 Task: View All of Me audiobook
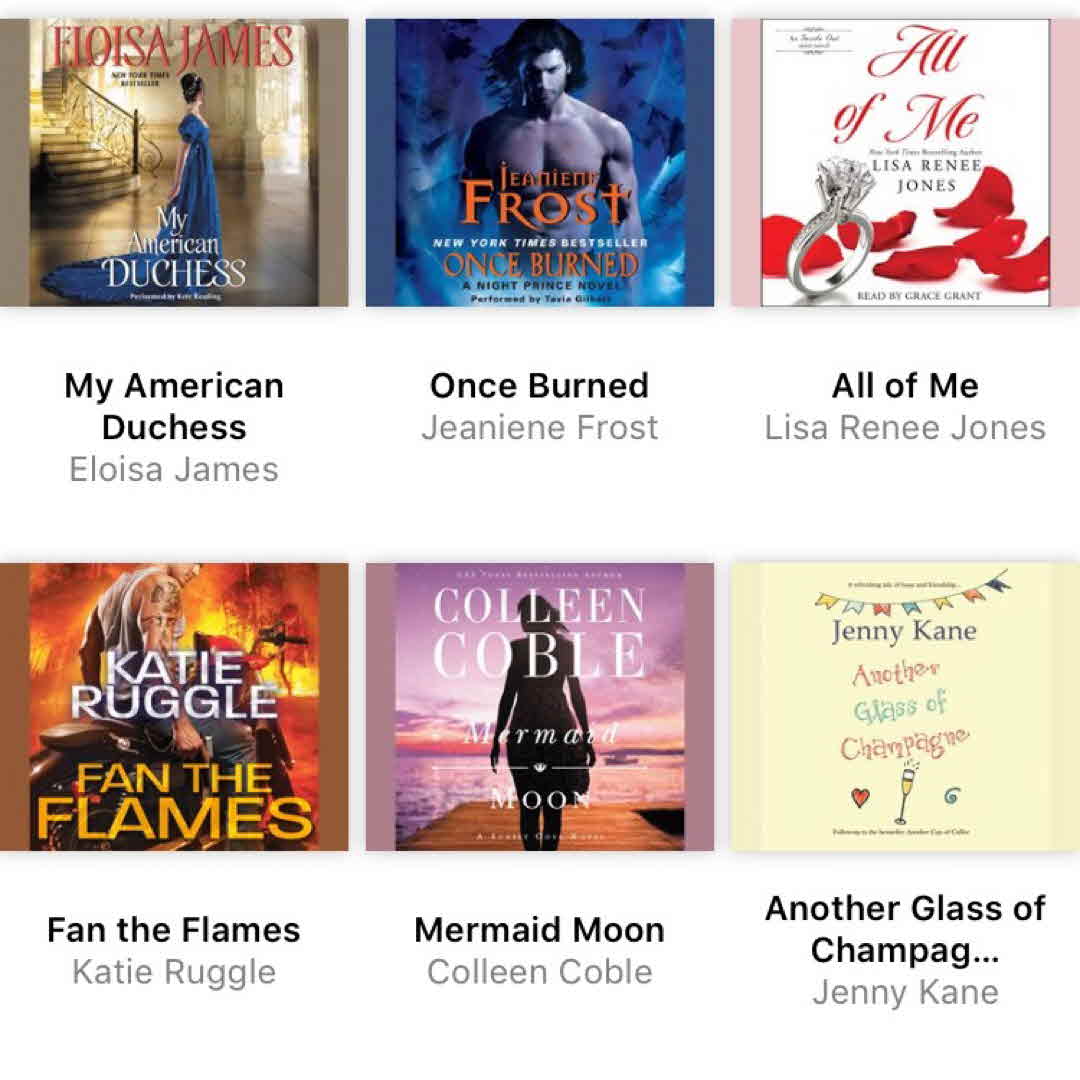pos(905,163)
